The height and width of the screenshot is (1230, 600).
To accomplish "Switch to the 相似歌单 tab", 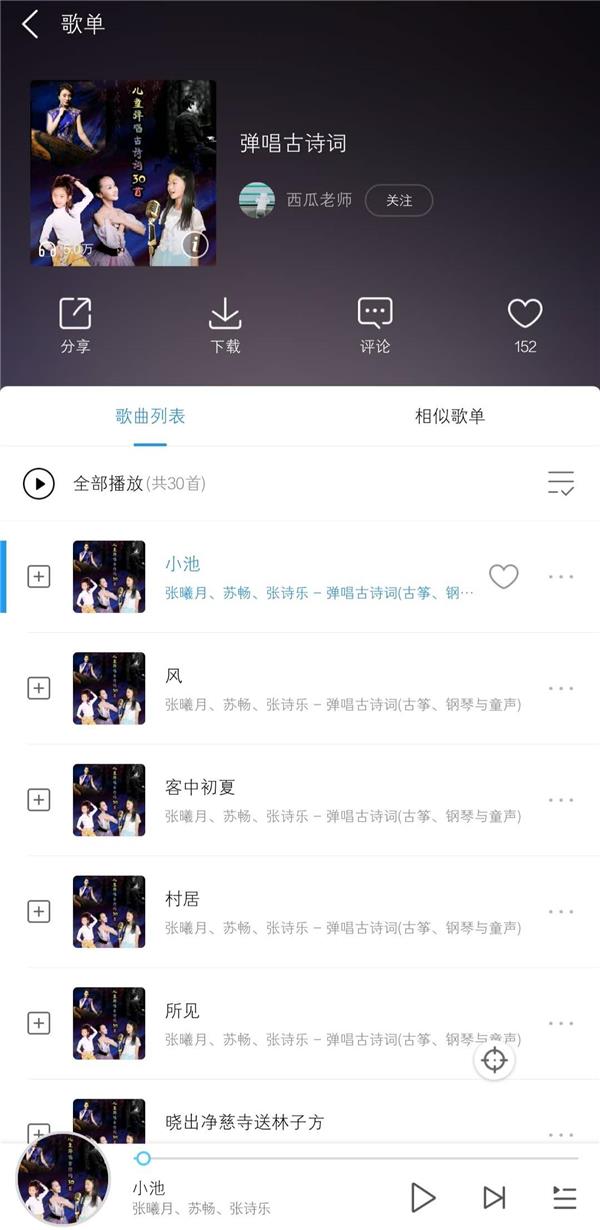I will point(450,416).
